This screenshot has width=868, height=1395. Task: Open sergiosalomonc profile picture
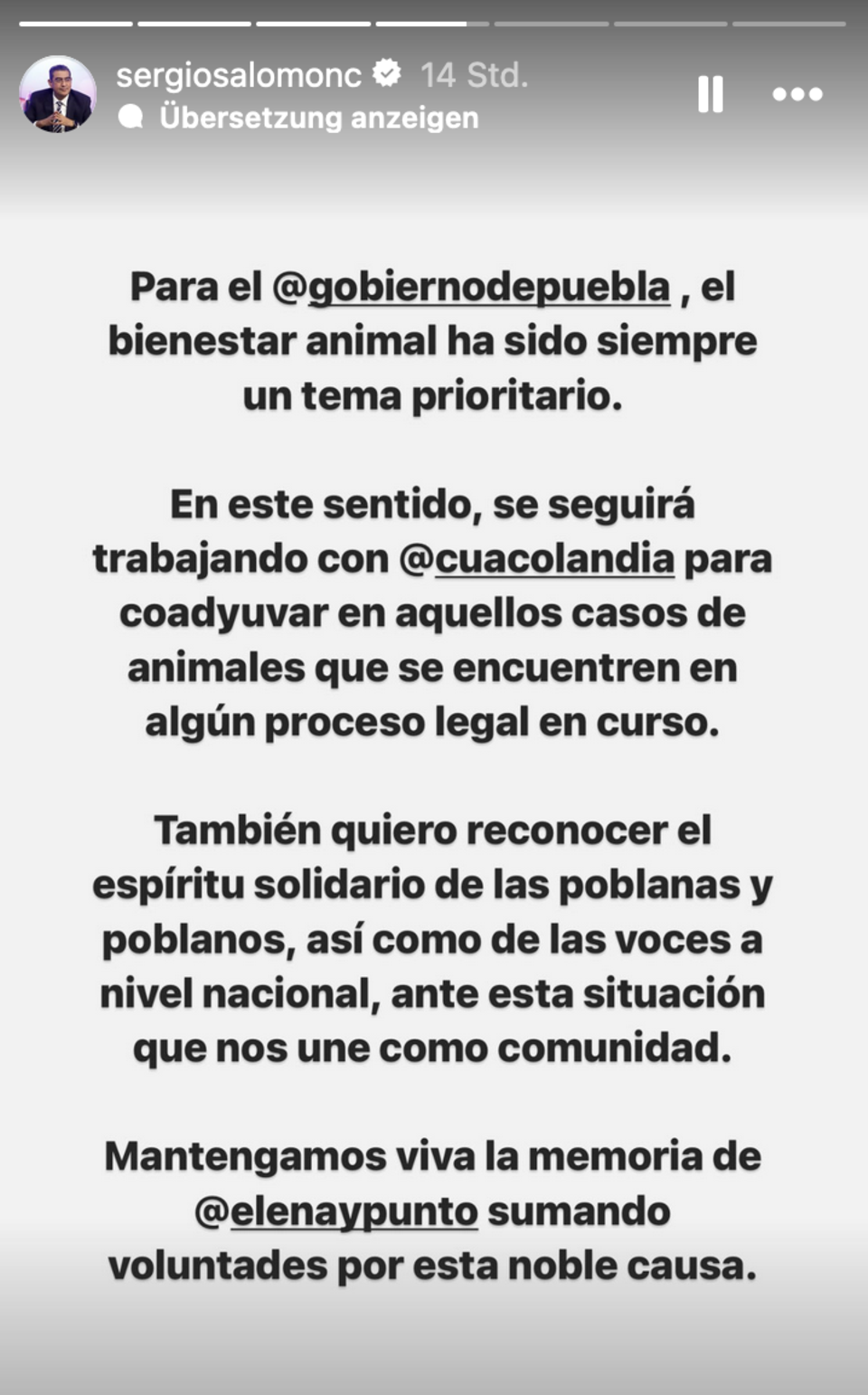[x=58, y=94]
